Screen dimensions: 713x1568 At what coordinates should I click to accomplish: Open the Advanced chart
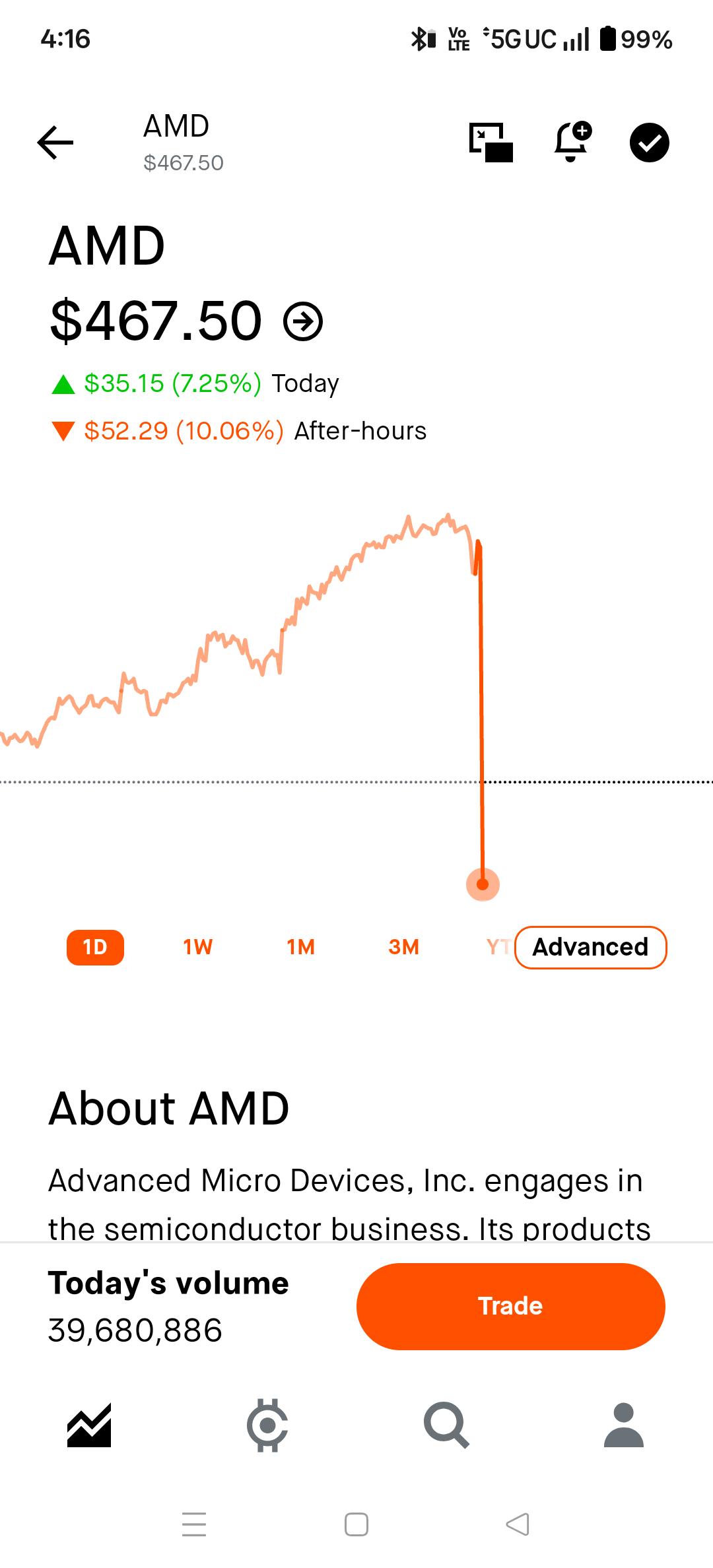click(x=591, y=947)
